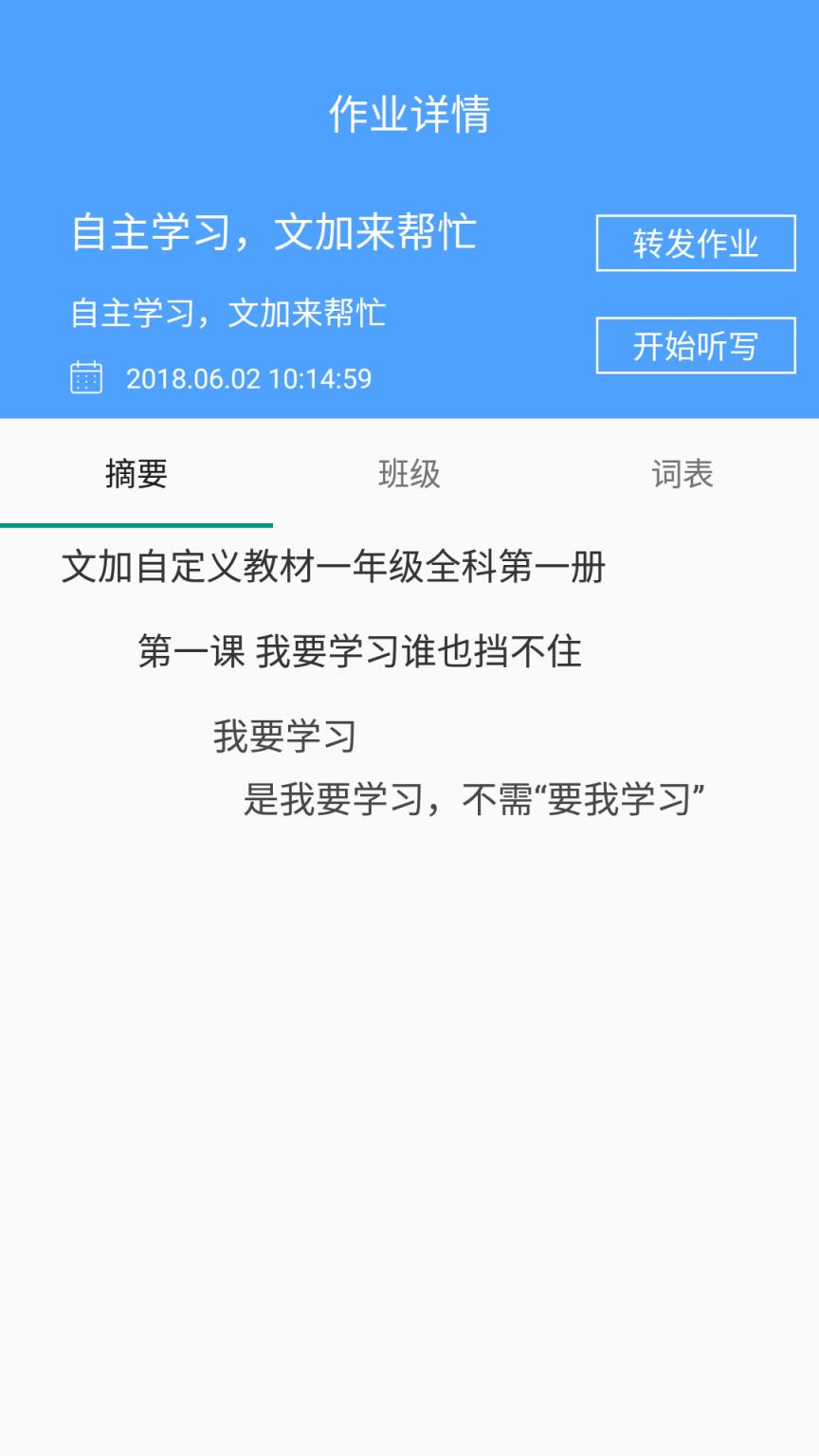This screenshot has width=819, height=1456.
Task: Start dictation with 开始听写 button
Action: pyautogui.click(x=695, y=347)
